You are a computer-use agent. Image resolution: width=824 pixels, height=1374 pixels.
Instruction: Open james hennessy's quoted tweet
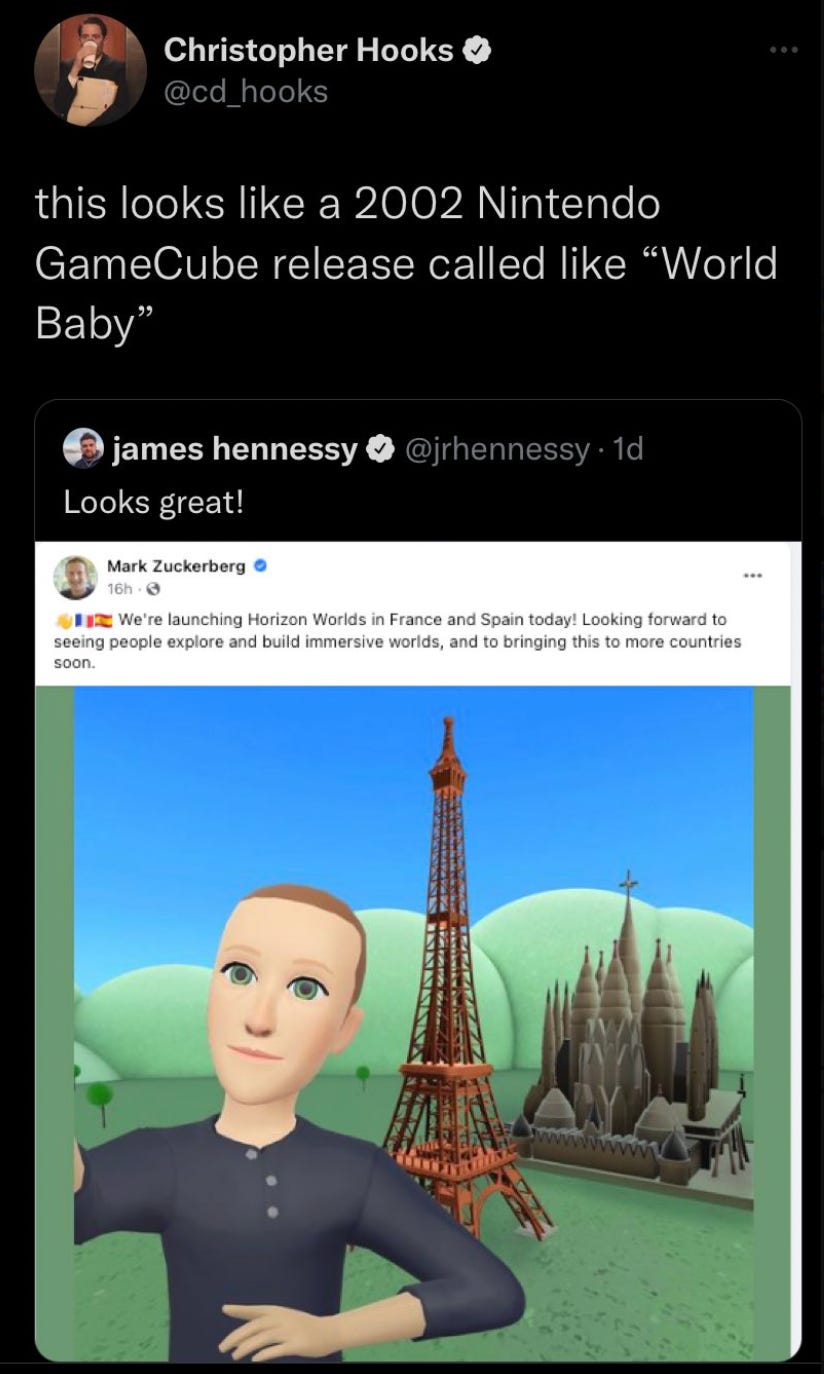pyautogui.click(x=420, y=498)
